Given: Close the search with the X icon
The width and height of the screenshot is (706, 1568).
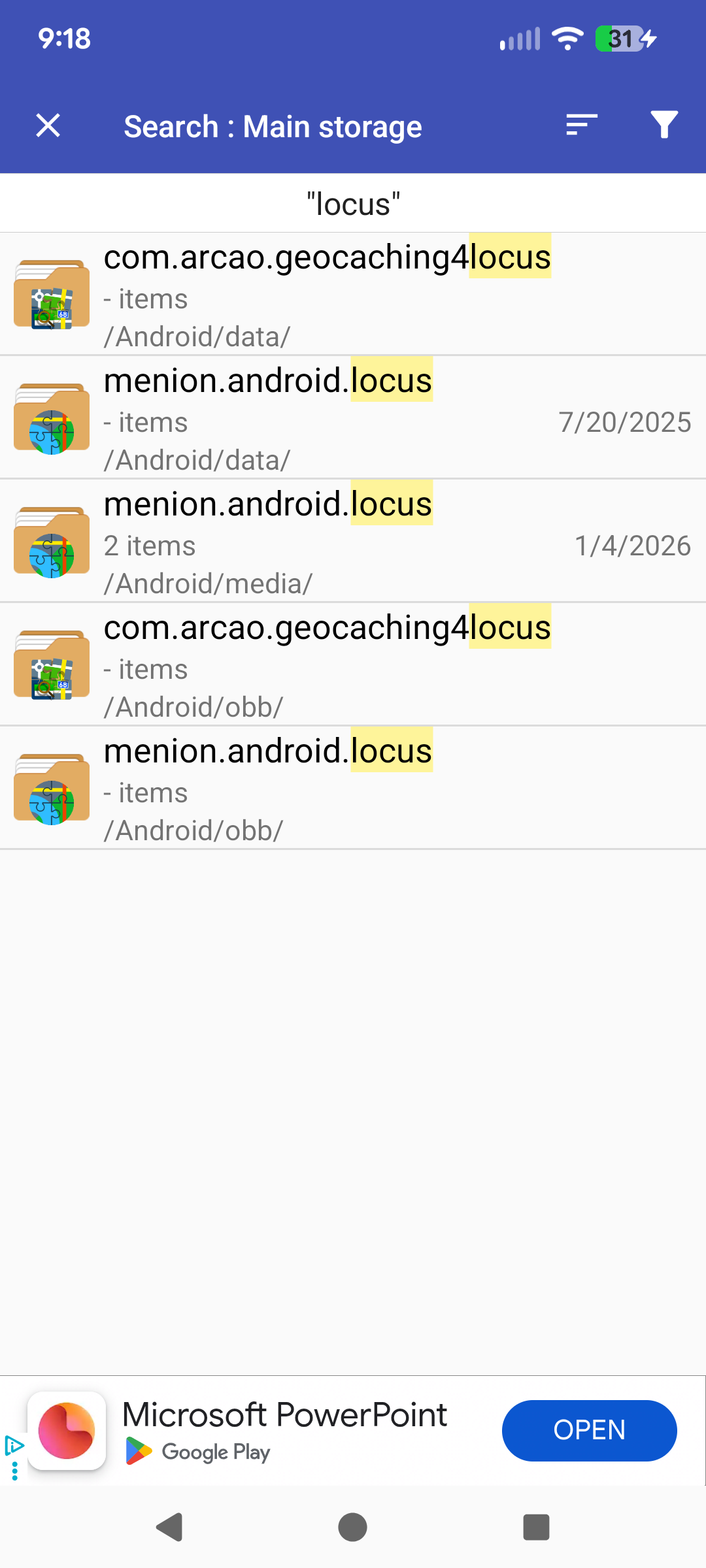Looking at the screenshot, I should [48, 125].
